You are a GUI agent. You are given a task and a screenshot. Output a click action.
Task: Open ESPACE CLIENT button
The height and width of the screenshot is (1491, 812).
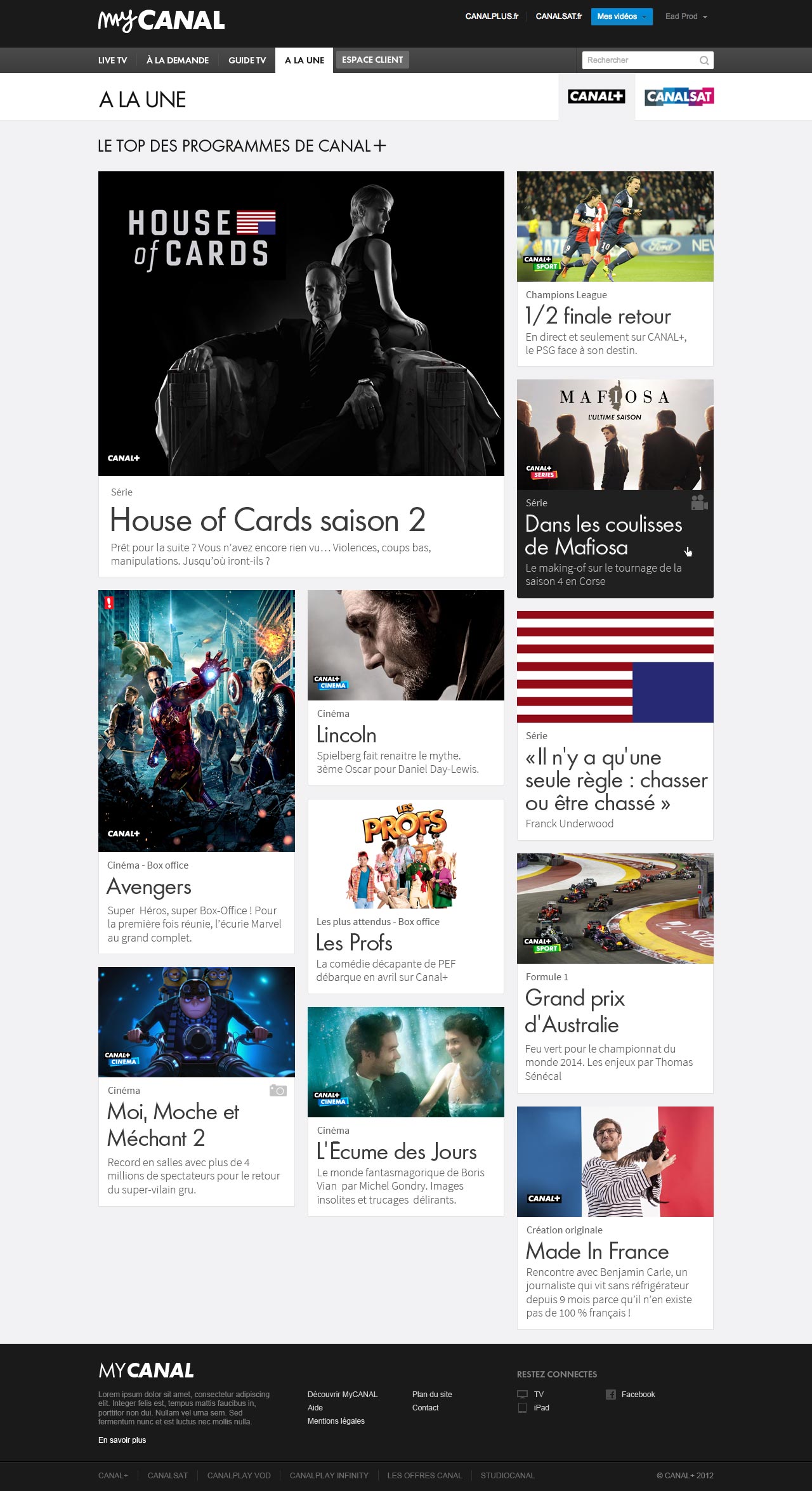tap(372, 60)
